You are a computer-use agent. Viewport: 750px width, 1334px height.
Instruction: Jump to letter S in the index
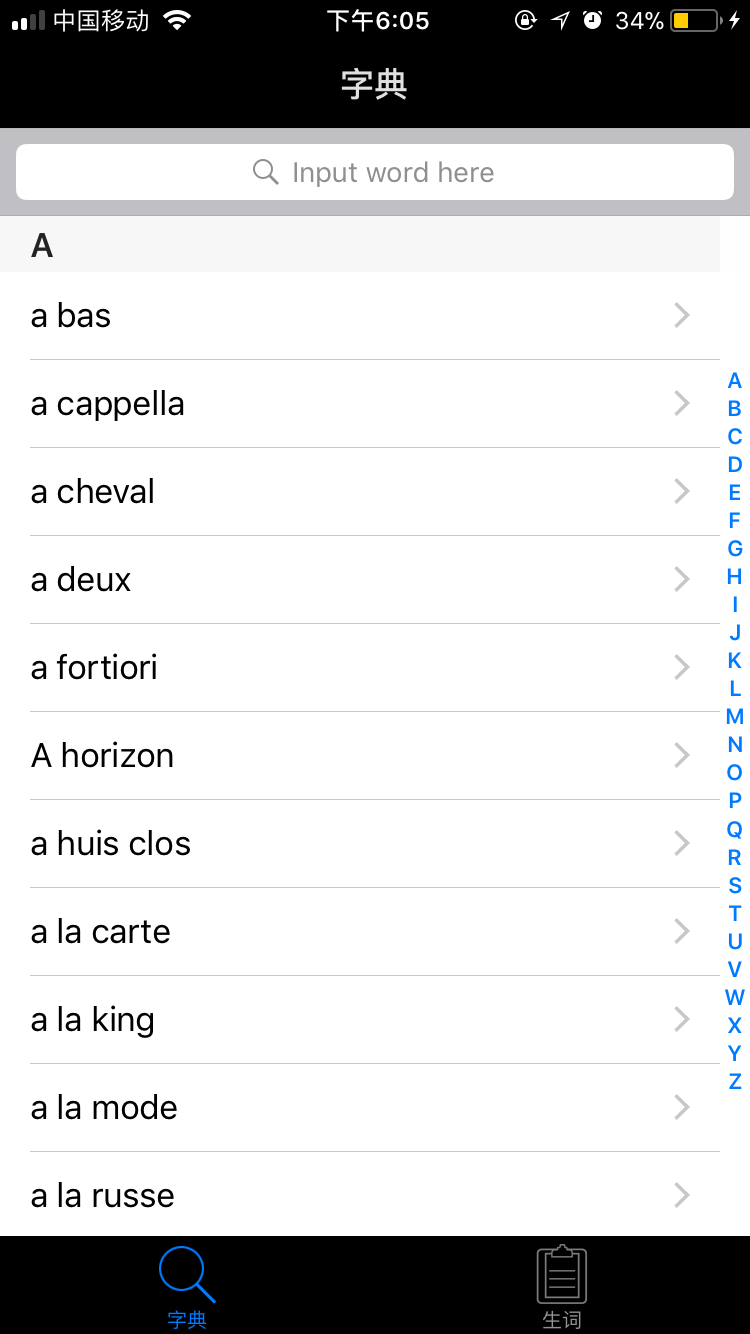pos(735,885)
